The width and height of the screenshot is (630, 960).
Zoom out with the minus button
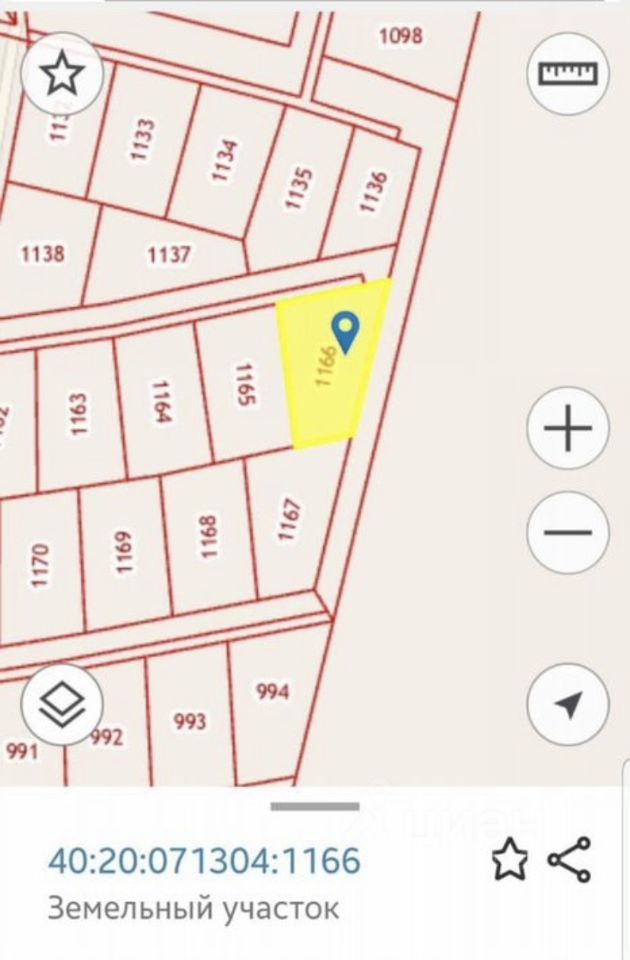click(567, 532)
